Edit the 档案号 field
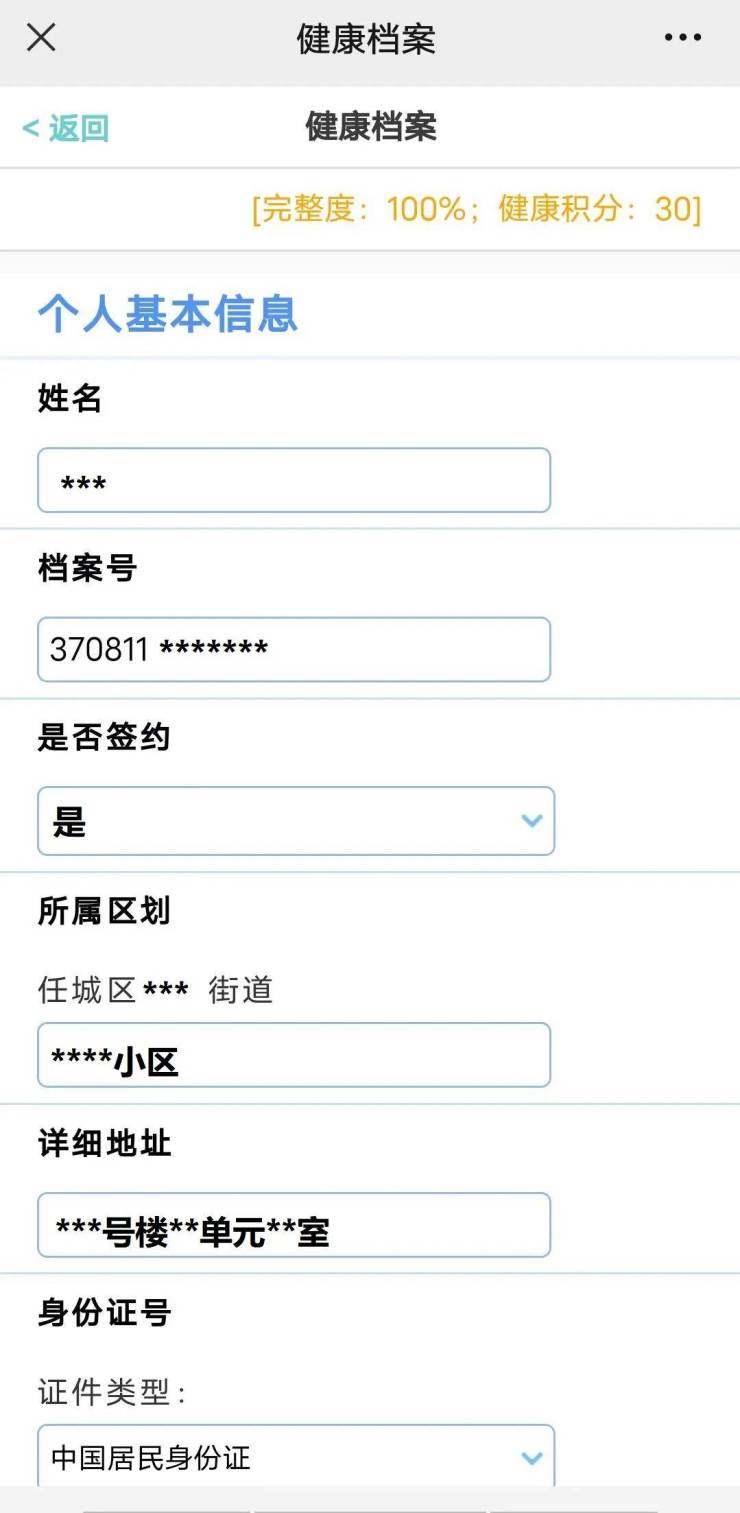 (x=294, y=650)
